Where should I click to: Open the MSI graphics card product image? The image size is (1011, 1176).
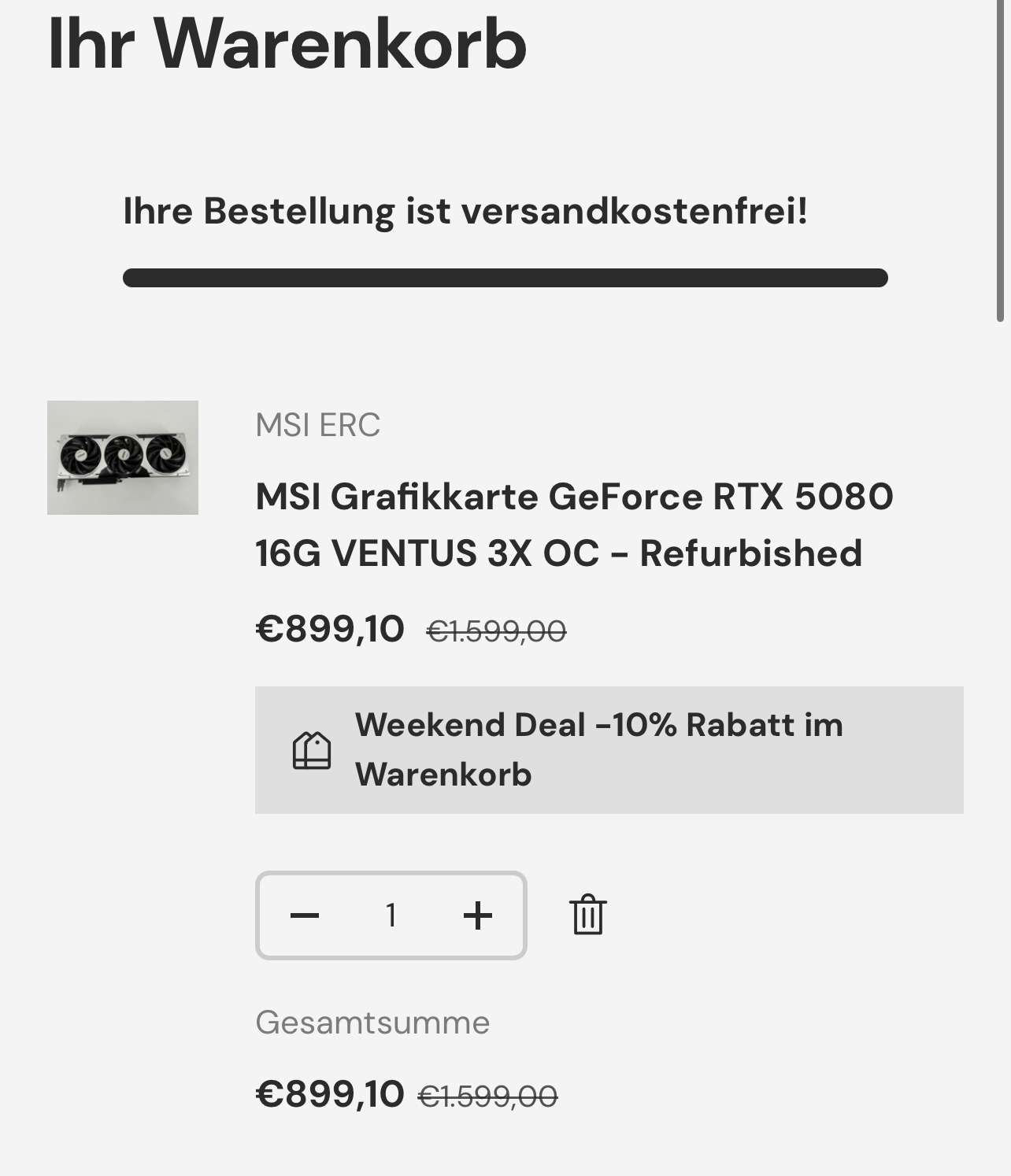tap(123, 457)
